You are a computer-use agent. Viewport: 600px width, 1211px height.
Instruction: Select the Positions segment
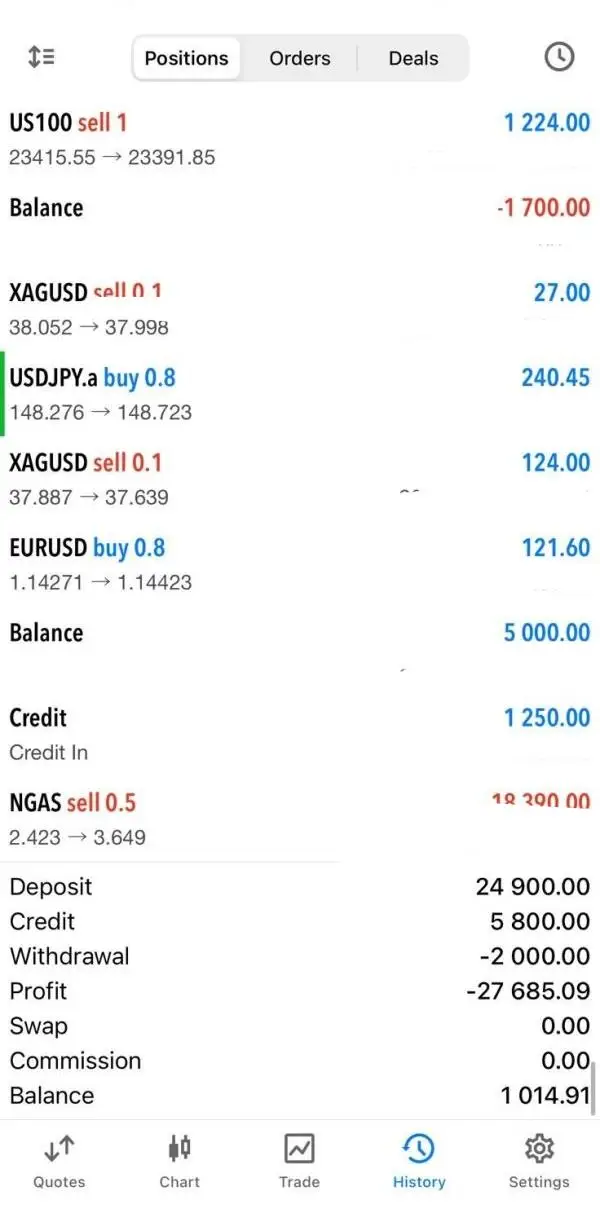click(x=186, y=58)
